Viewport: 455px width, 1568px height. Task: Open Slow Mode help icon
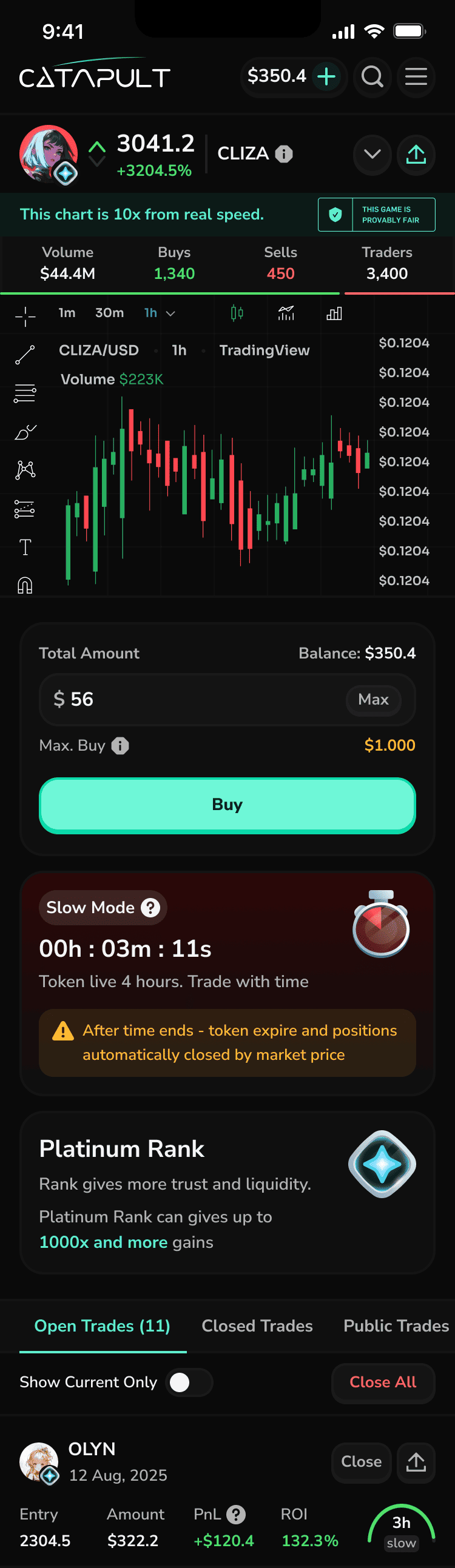click(x=150, y=908)
